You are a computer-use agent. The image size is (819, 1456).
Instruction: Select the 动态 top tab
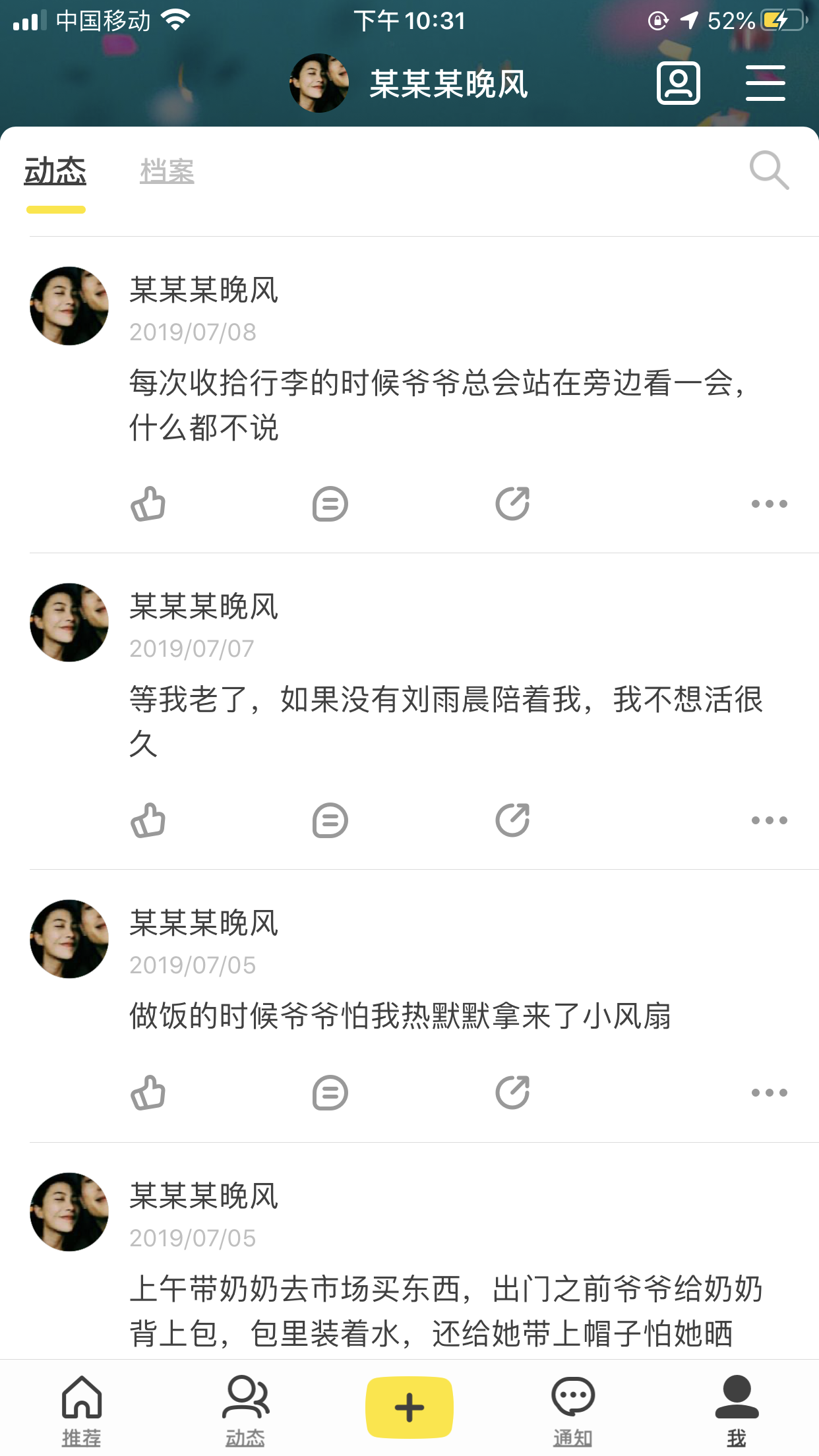tap(55, 171)
